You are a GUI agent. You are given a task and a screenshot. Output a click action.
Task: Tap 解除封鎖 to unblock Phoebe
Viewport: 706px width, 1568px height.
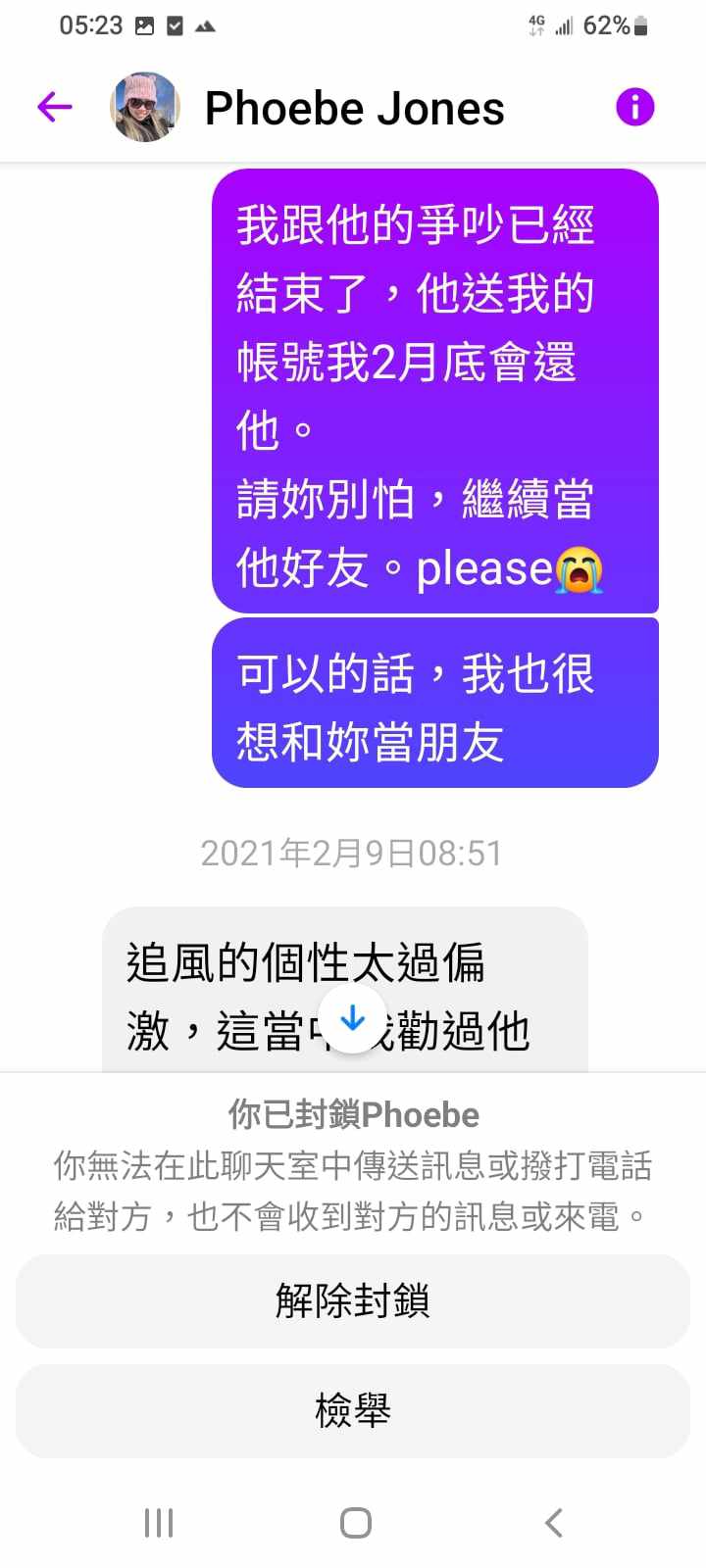353,1300
